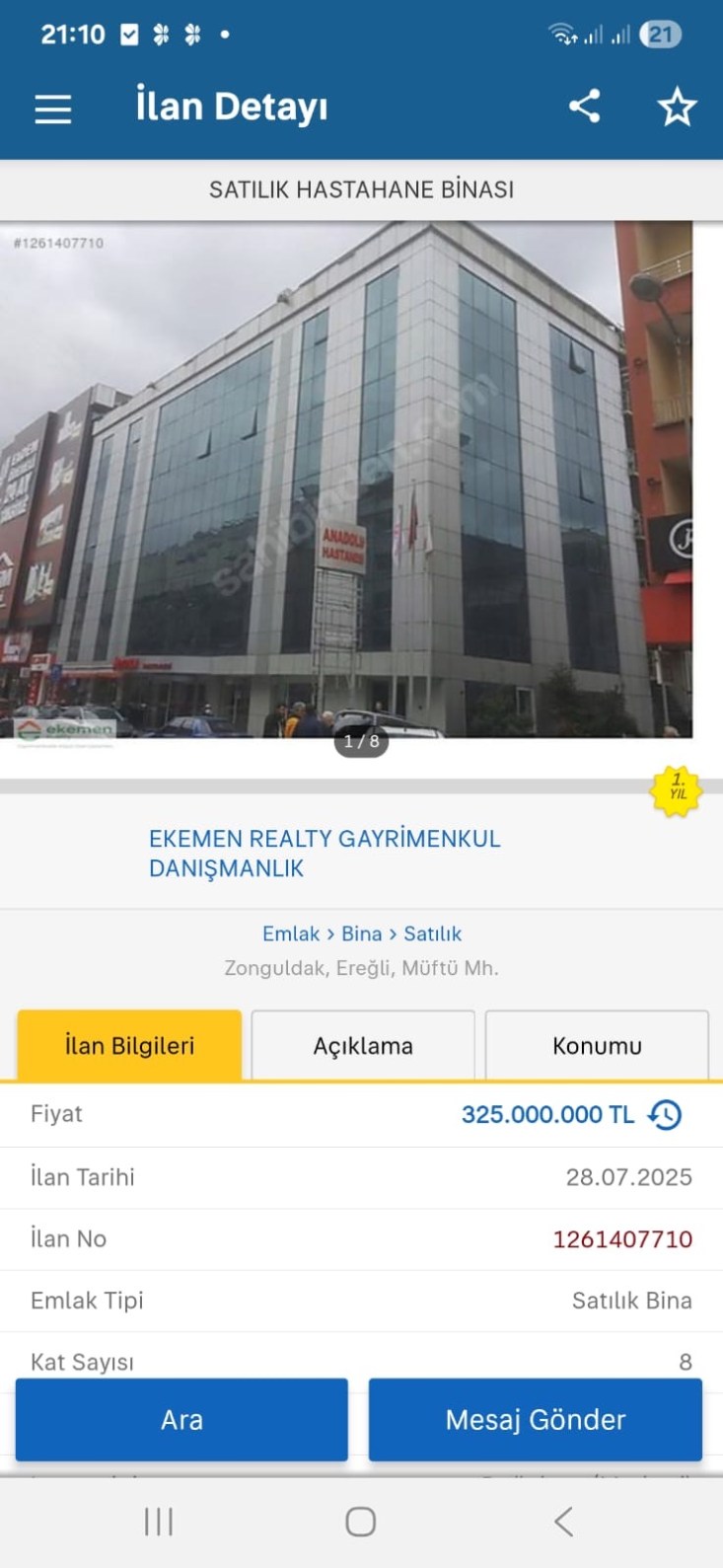Select the İlan Bilgileri tab
The width and height of the screenshot is (723, 1568).
129,1046
